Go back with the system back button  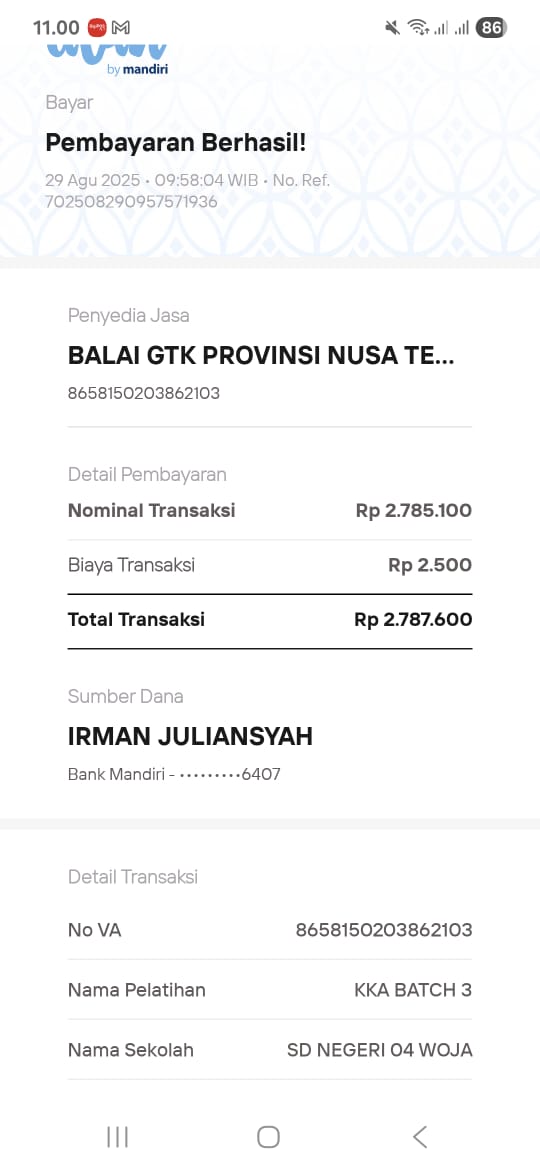[x=420, y=1136]
